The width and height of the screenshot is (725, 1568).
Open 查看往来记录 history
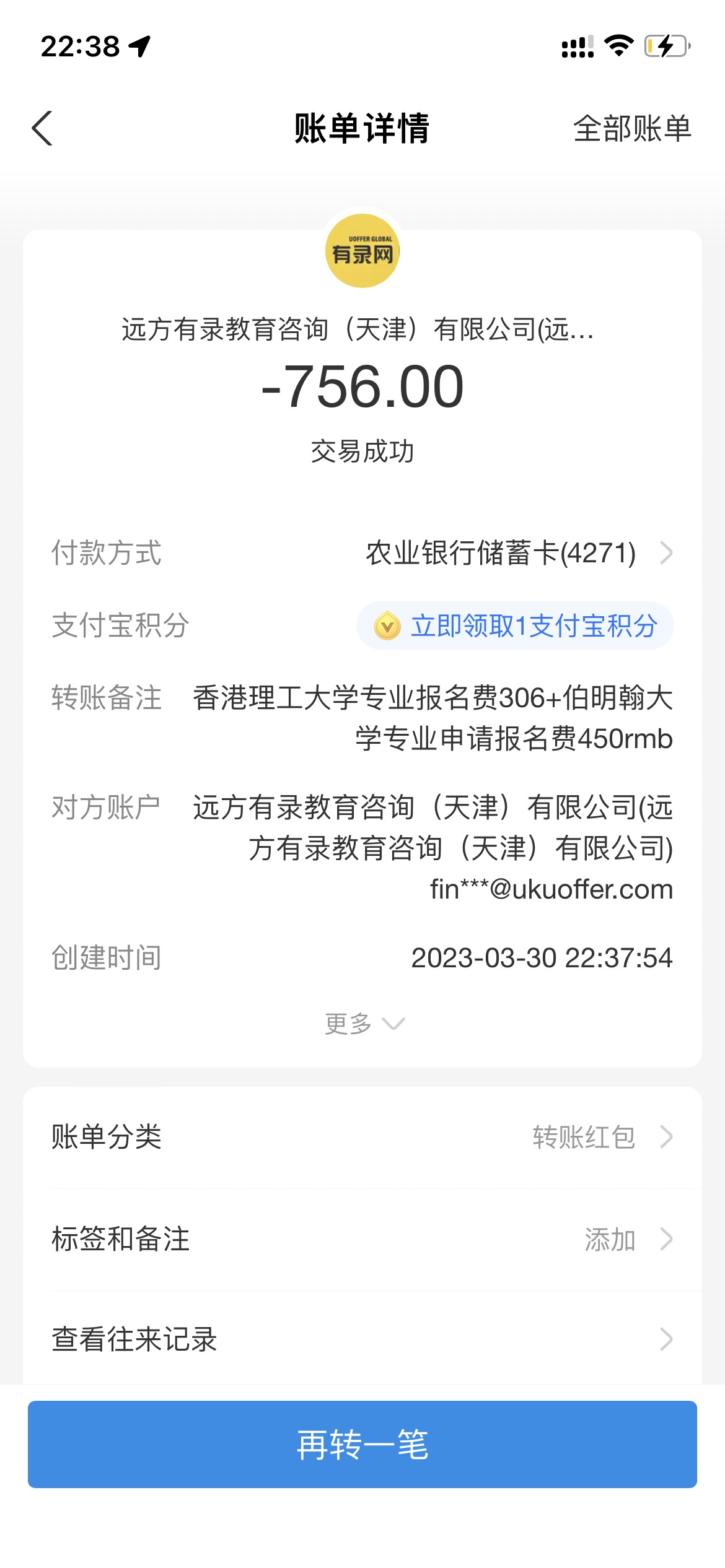pyautogui.click(x=362, y=1339)
